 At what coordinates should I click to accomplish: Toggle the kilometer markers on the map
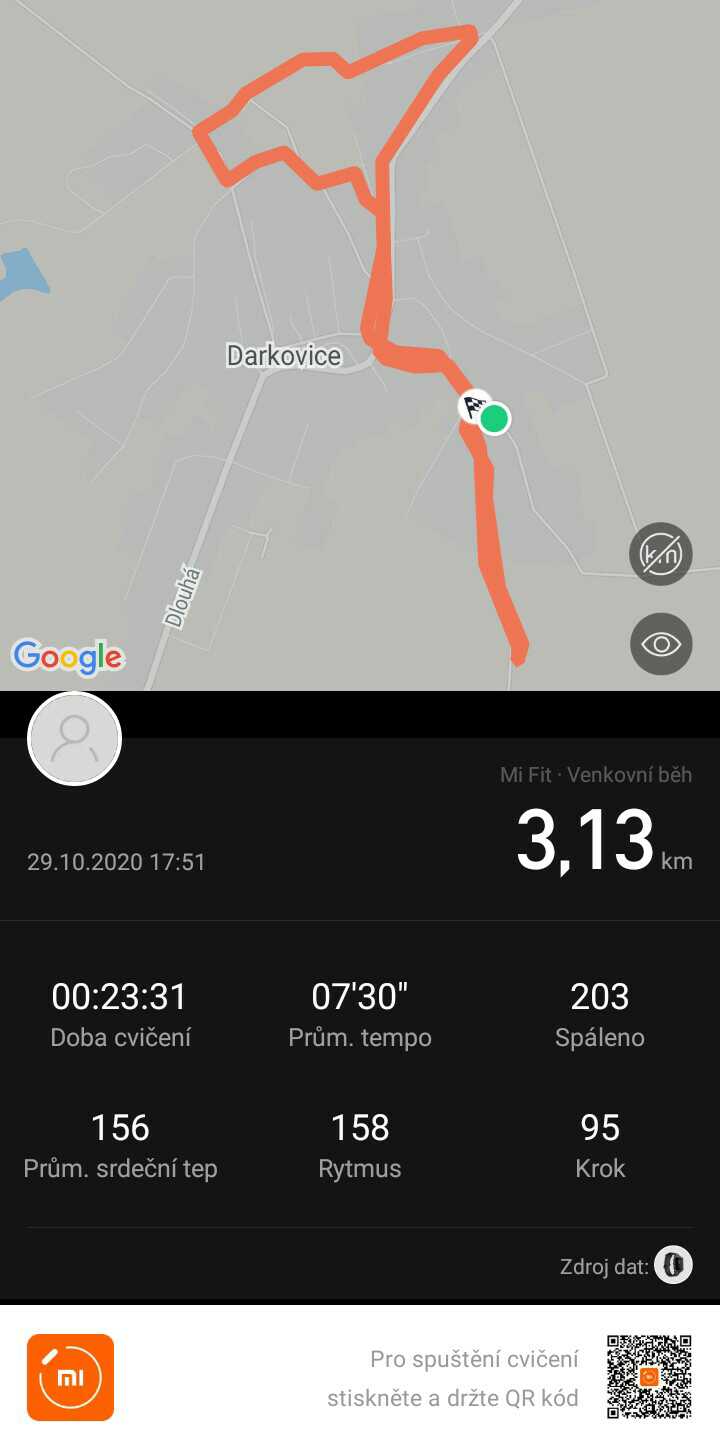pos(661,553)
